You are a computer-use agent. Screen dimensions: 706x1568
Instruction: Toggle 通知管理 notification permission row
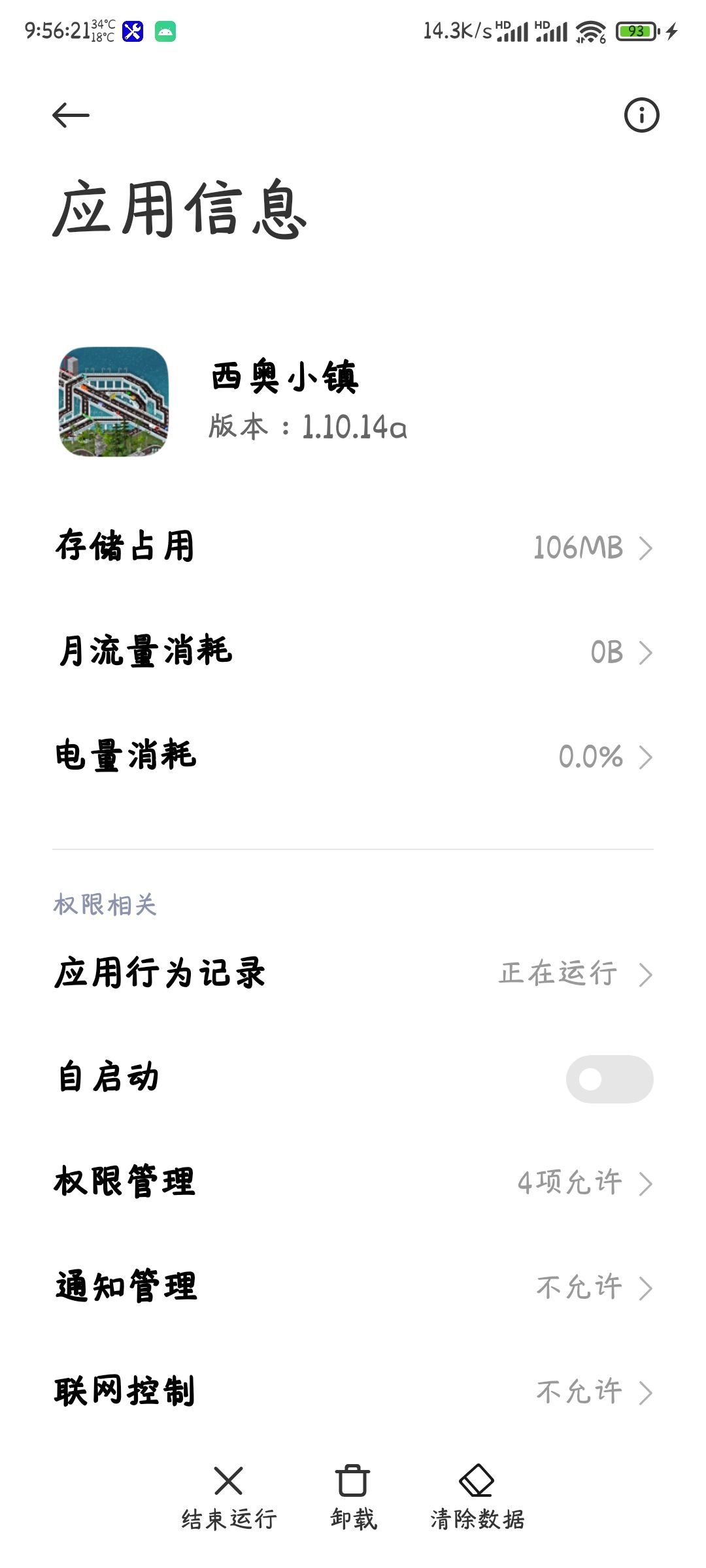pos(353,1284)
